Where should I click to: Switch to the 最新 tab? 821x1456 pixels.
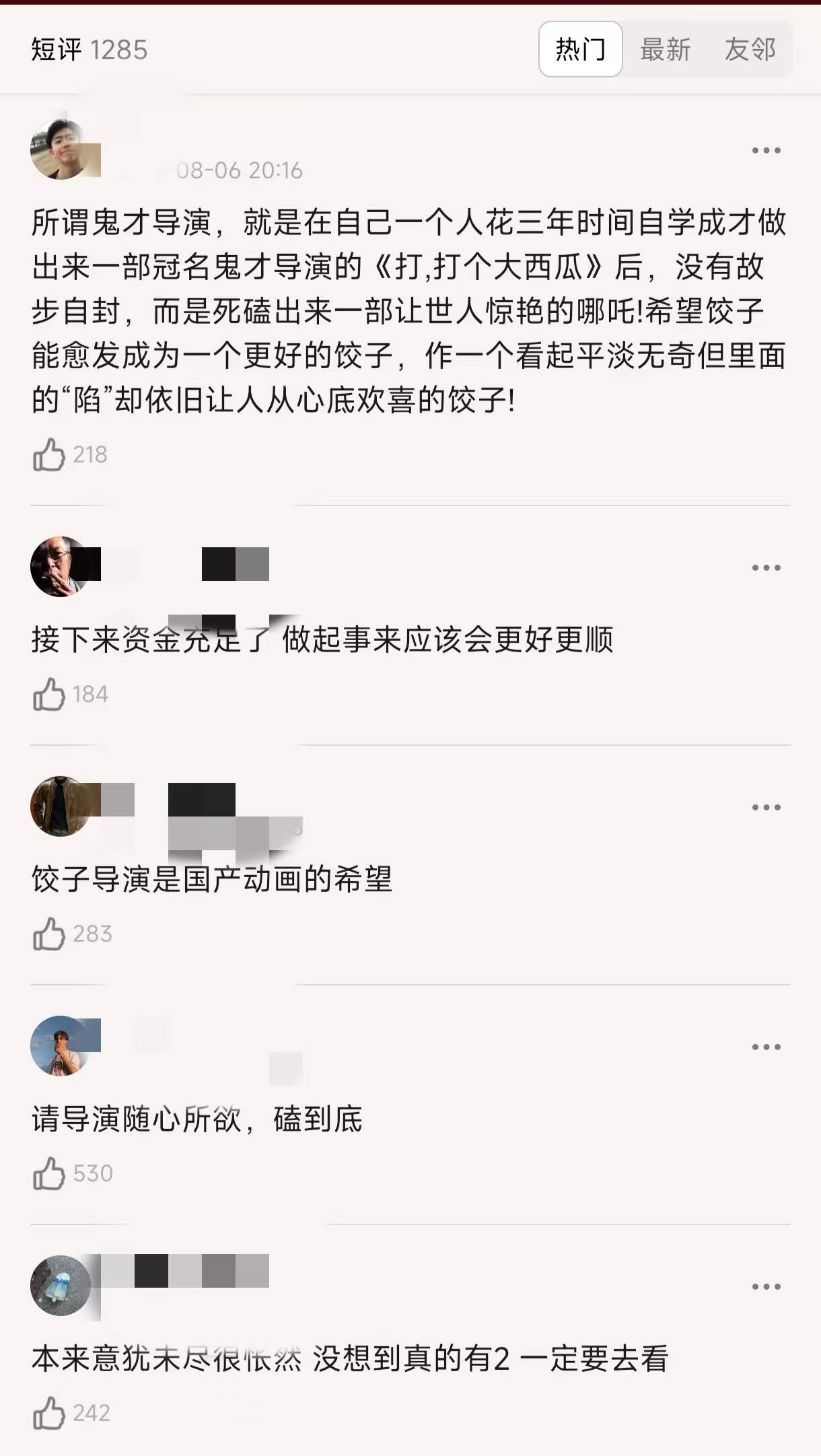pos(665,49)
